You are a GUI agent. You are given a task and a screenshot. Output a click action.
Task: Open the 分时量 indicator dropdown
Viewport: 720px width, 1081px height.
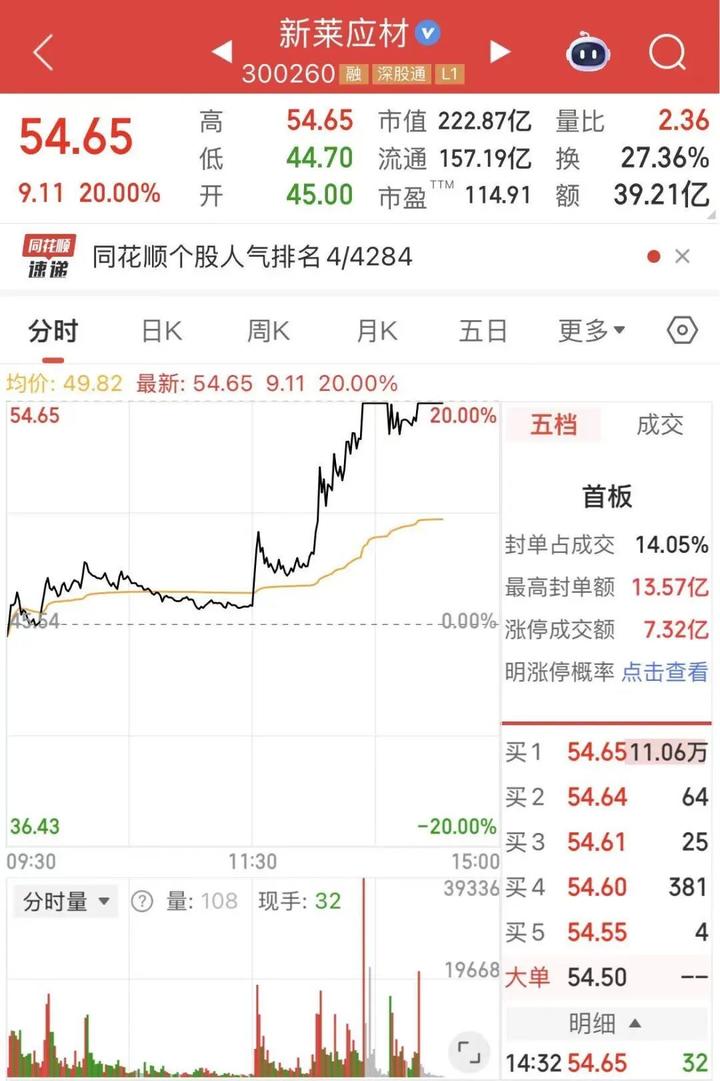tap(66, 901)
